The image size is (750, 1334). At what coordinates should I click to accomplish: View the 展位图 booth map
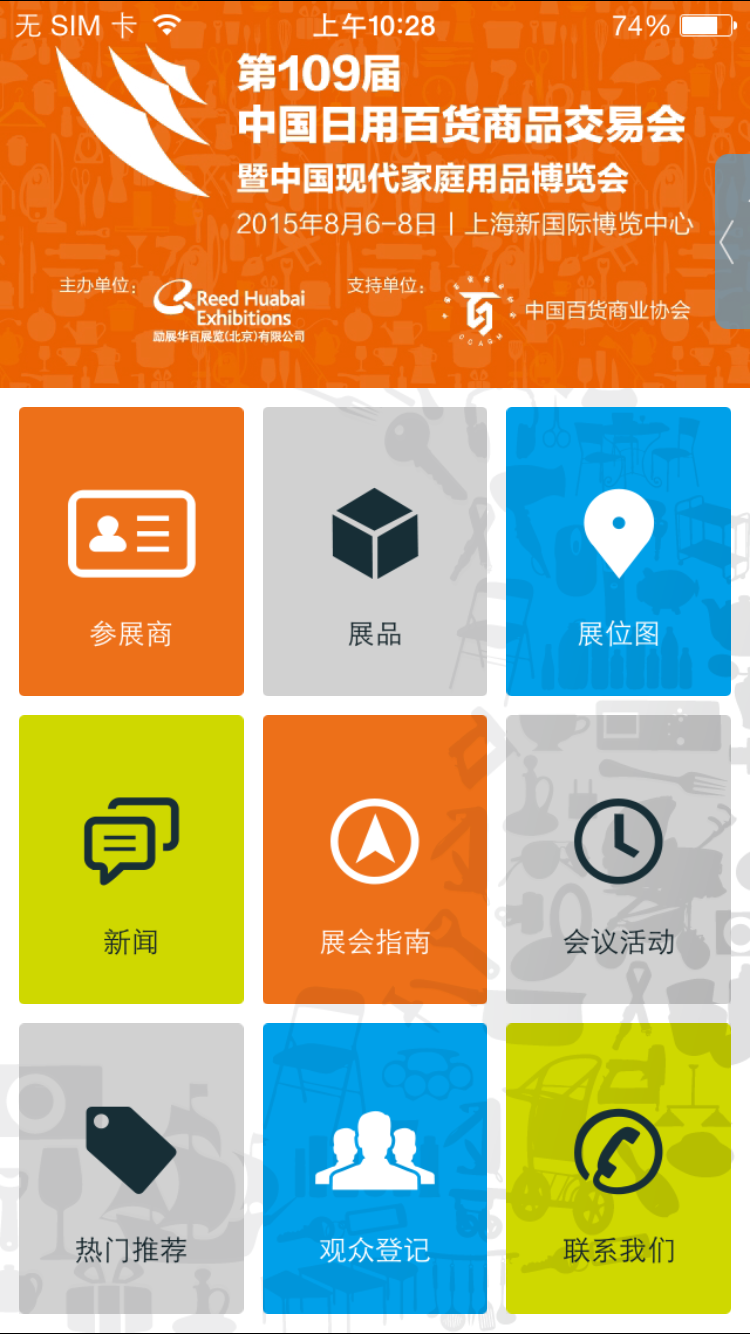click(x=618, y=551)
